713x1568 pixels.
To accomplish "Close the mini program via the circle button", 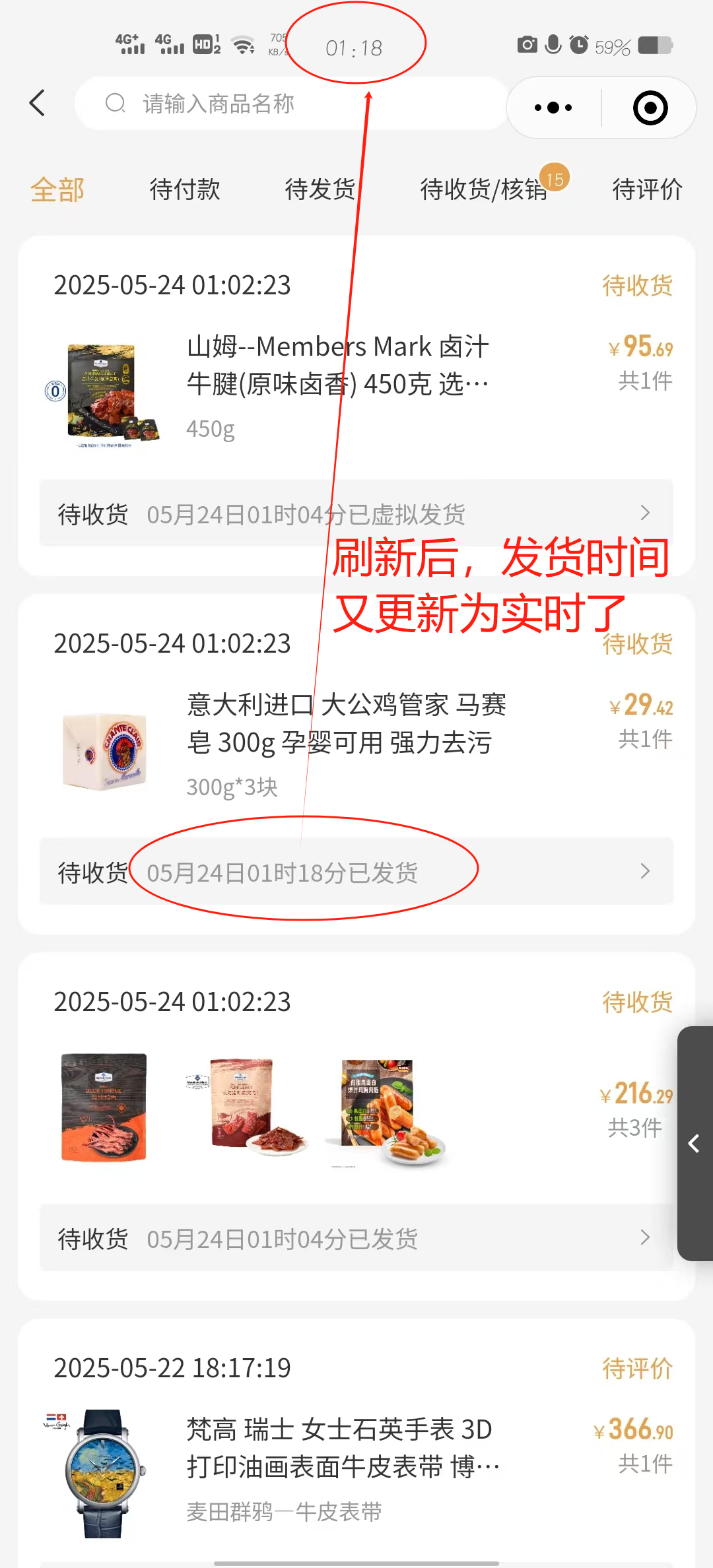I will coord(650,108).
